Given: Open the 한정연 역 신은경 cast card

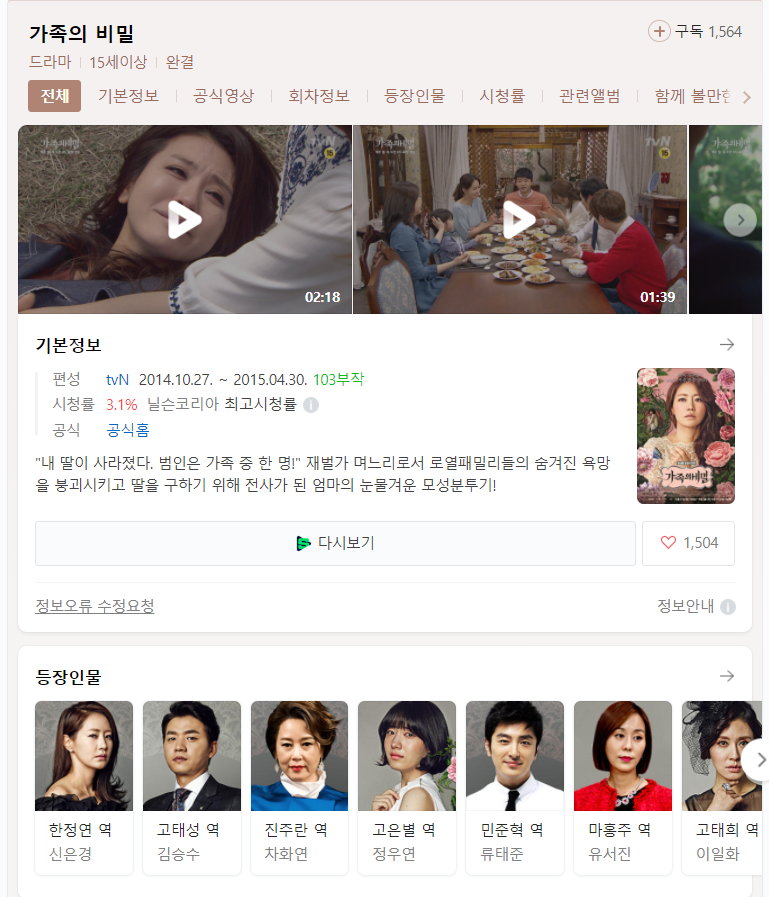Looking at the screenshot, I should point(84,785).
